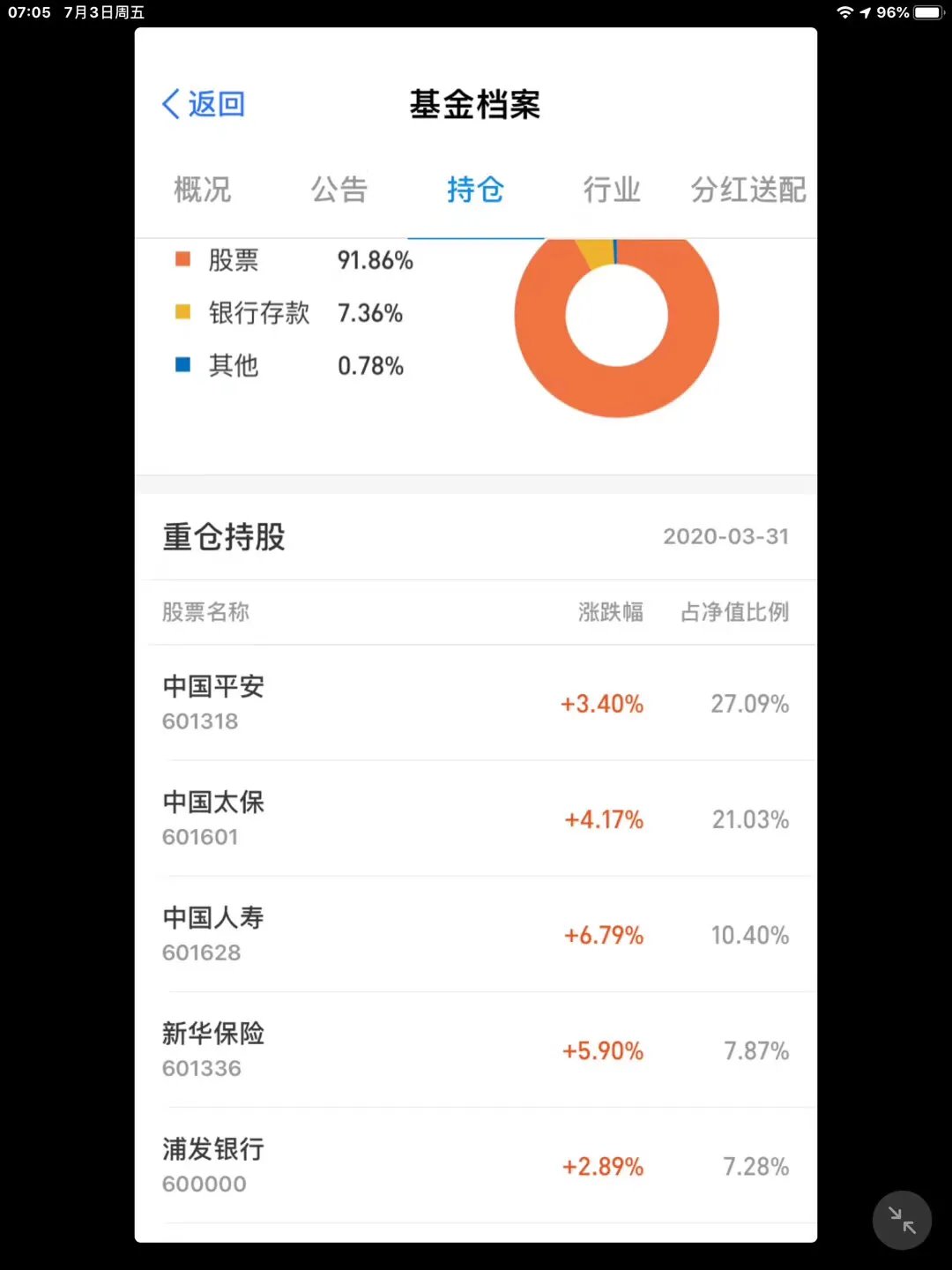Switch to the 分红送配 tab
This screenshot has width=952, height=1270.
747,190
